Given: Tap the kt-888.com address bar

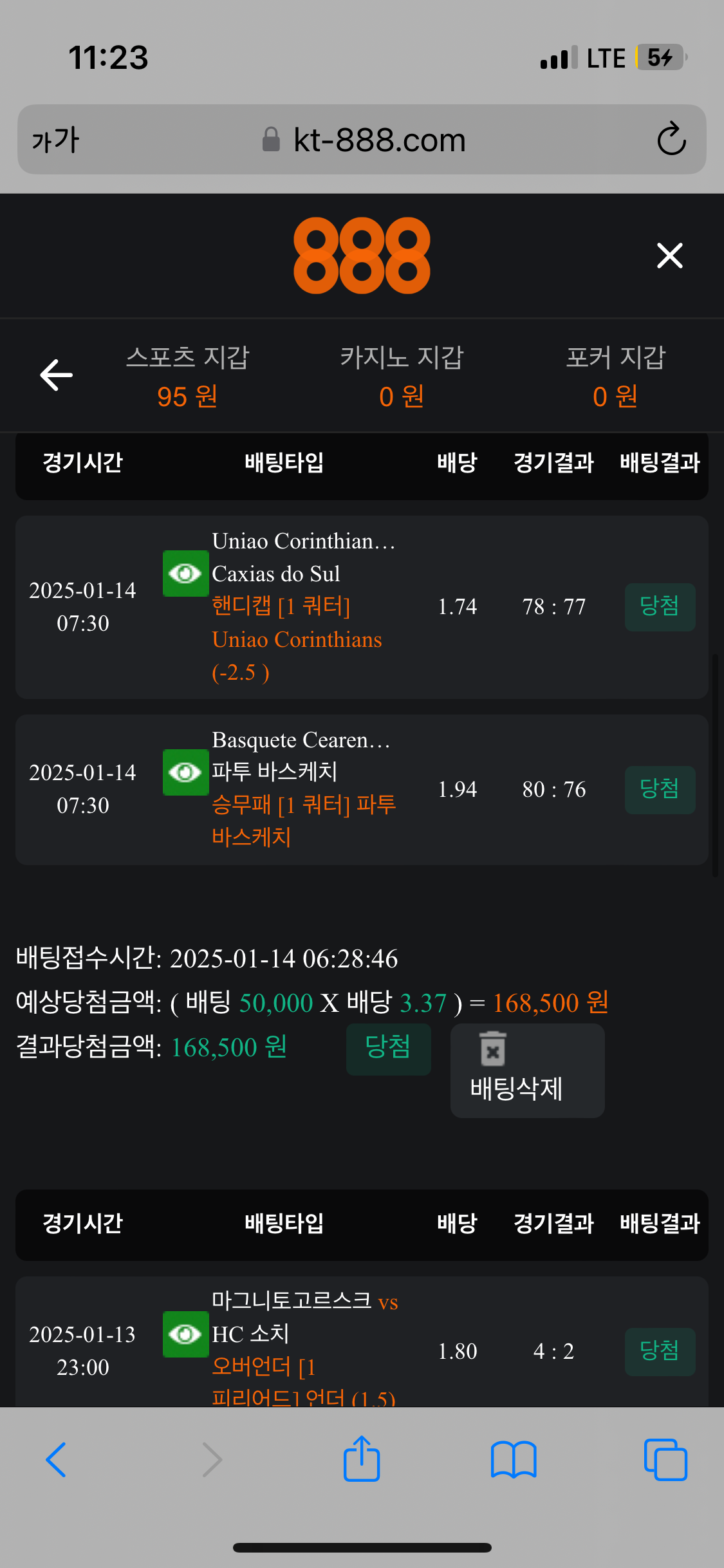Looking at the screenshot, I should pos(364,140).
